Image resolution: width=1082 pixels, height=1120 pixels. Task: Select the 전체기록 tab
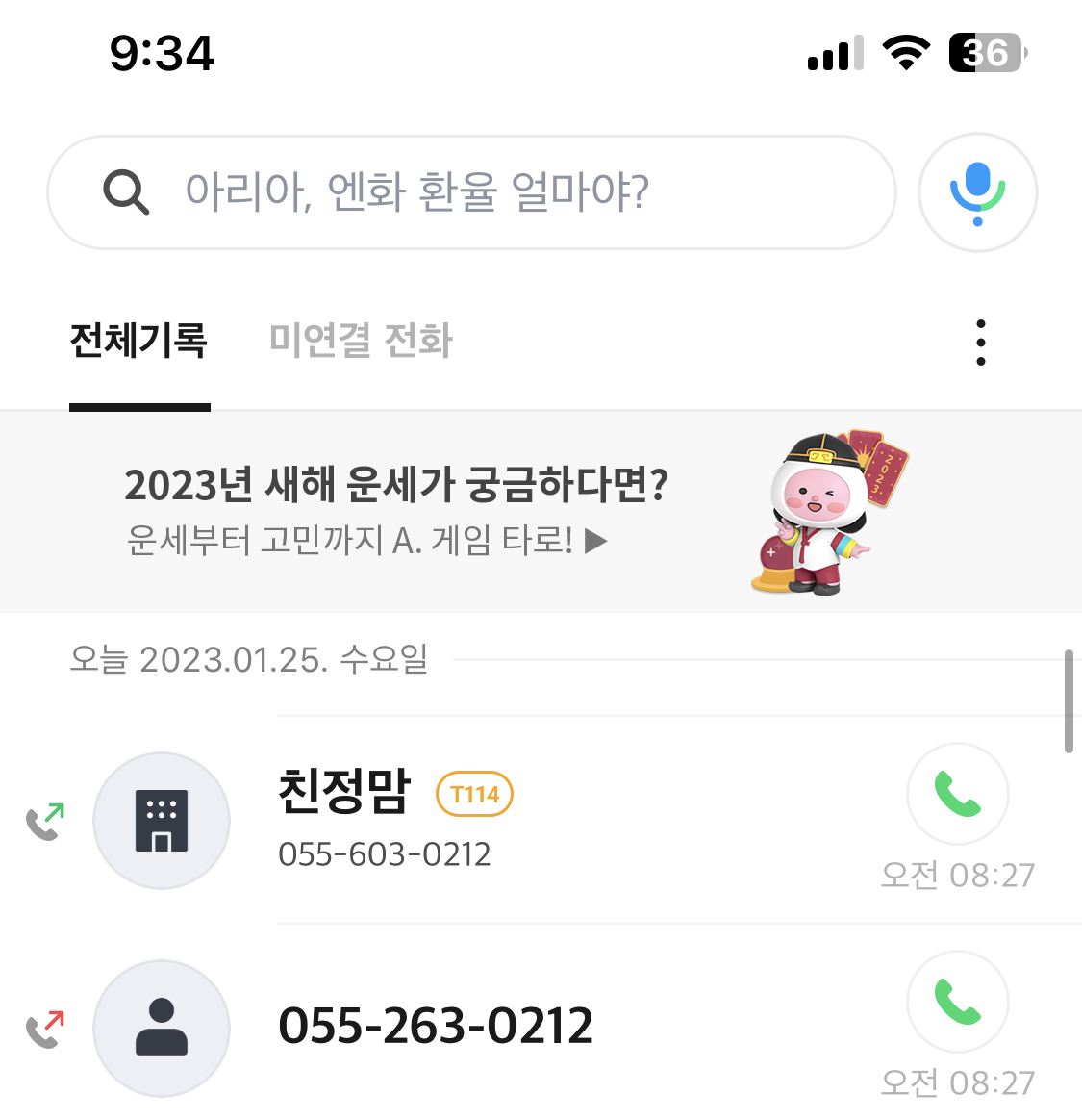point(138,341)
